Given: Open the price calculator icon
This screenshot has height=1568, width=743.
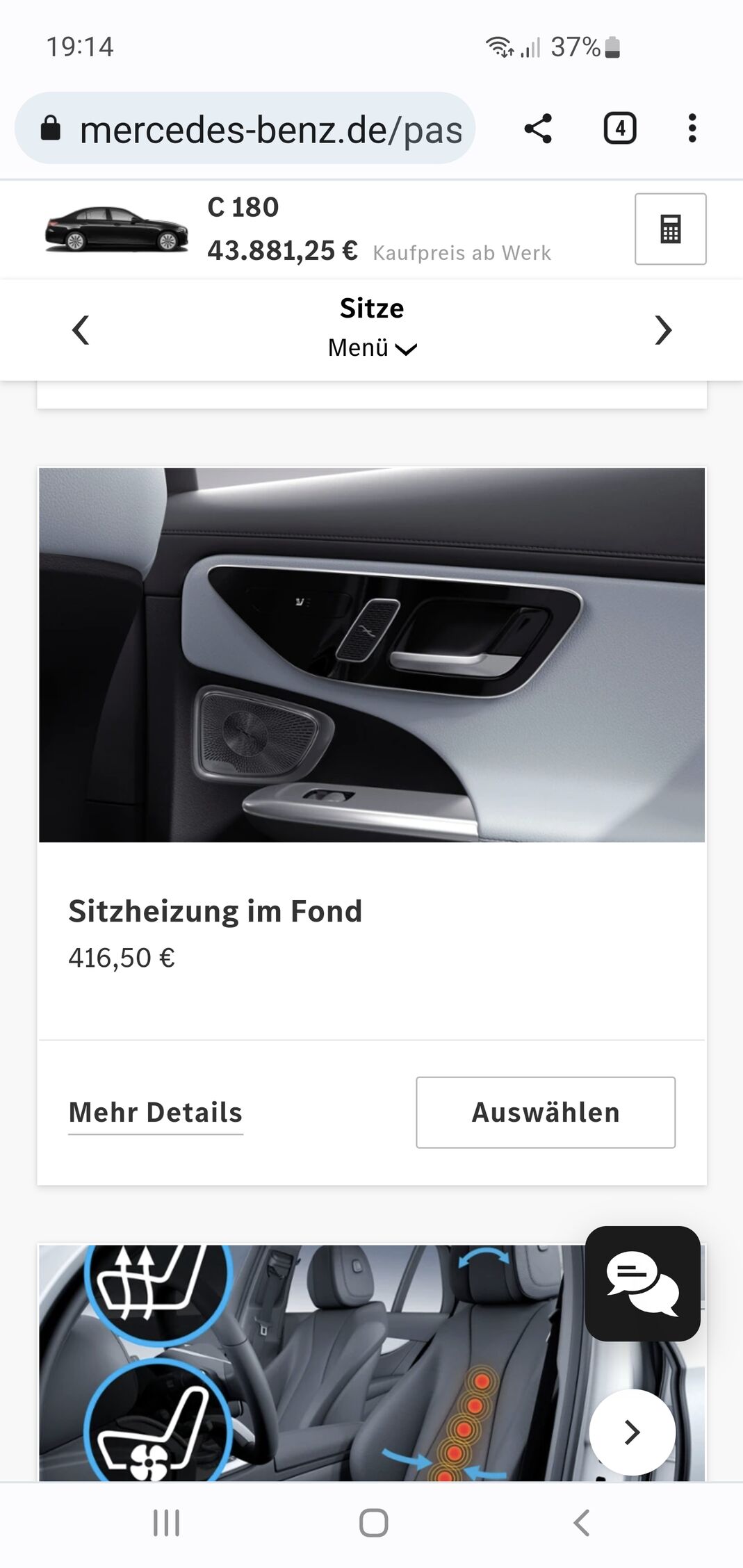Looking at the screenshot, I should (x=670, y=229).
